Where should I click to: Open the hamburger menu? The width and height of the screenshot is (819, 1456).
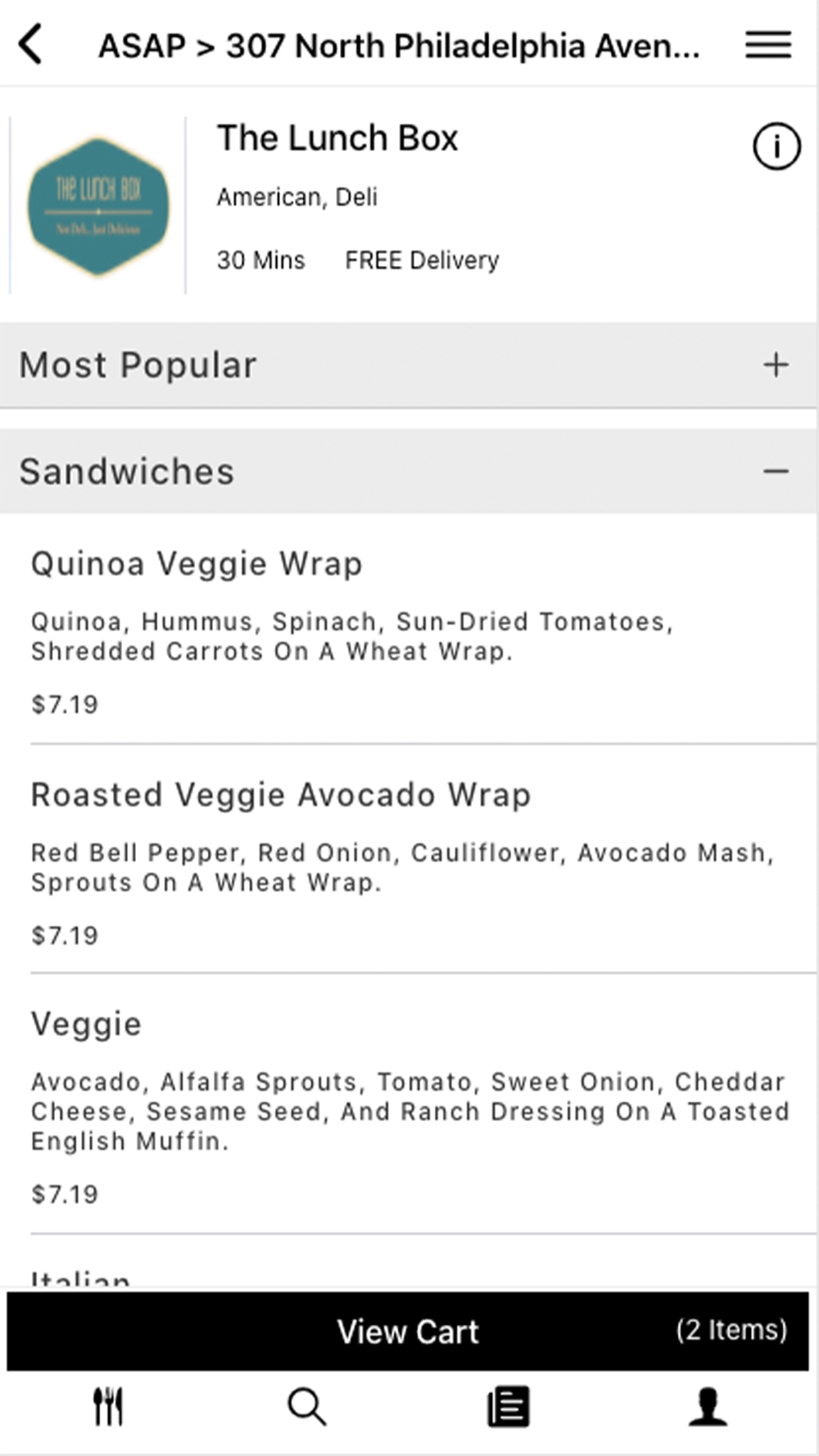click(x=768, y=44)
